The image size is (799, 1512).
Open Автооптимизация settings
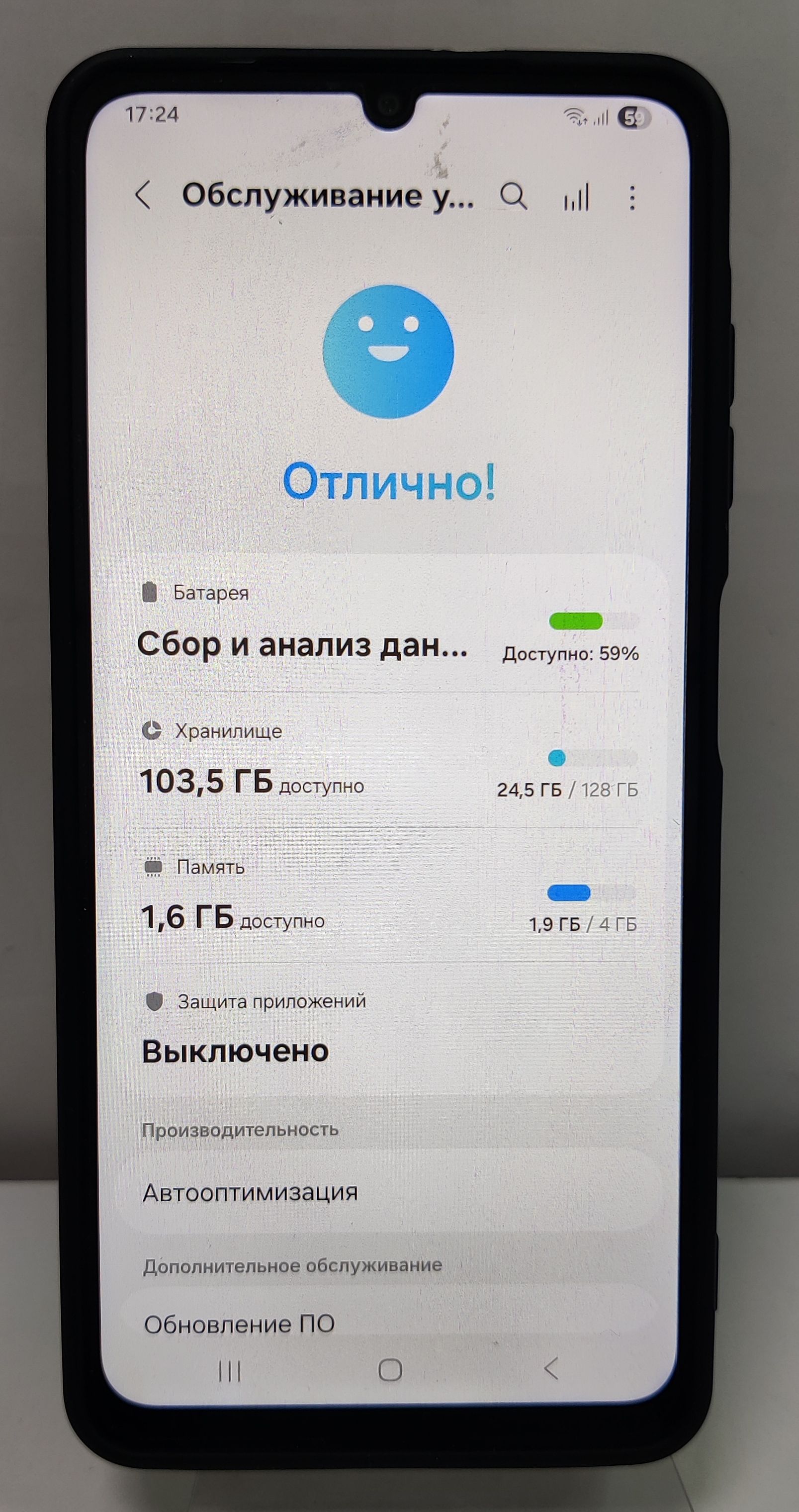click(x=387, y=1192)
